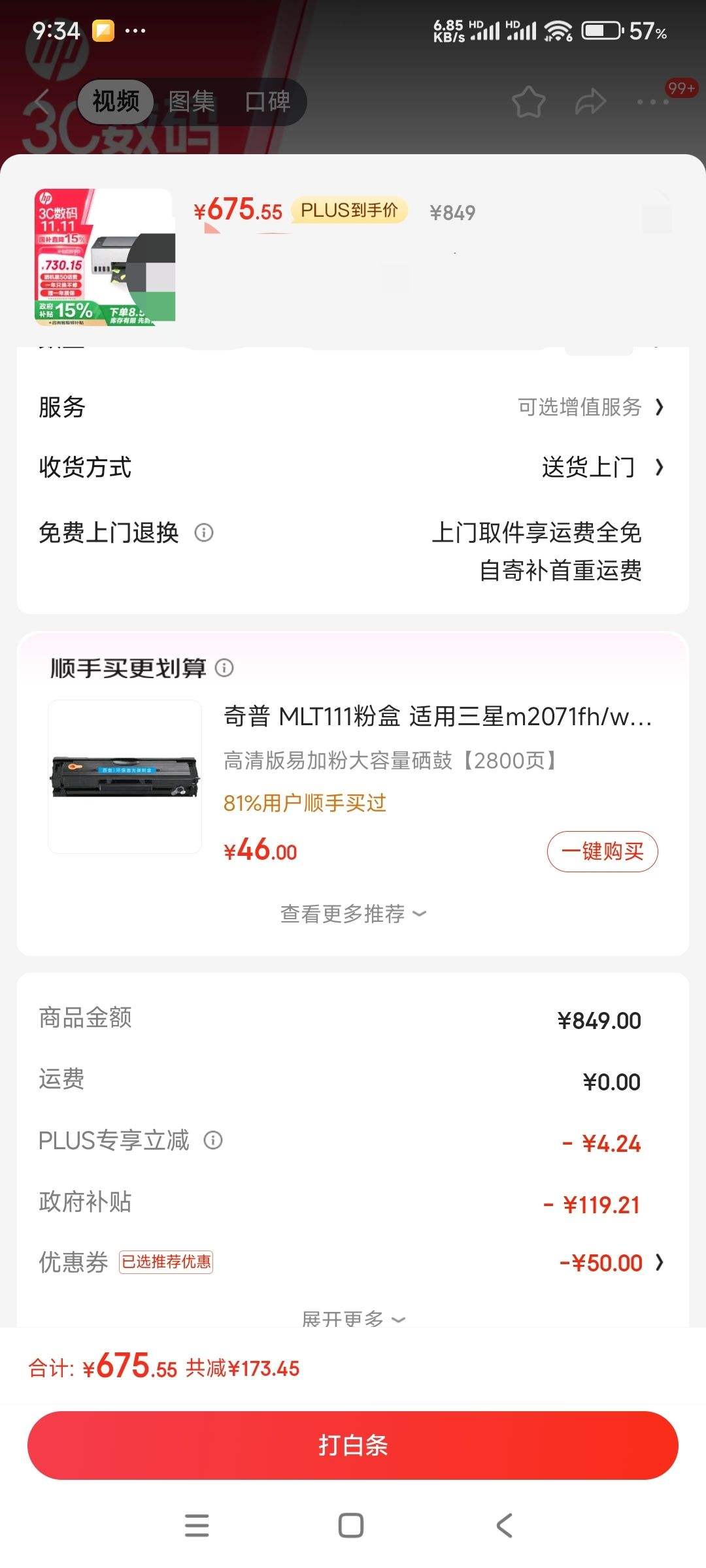Favorite this product with the star icon

[528, 102]
